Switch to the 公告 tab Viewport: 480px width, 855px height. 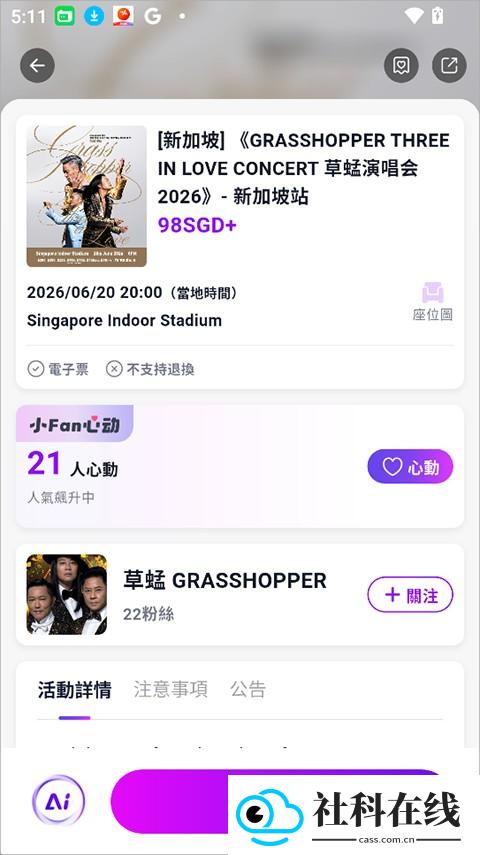tap(248, 689)
